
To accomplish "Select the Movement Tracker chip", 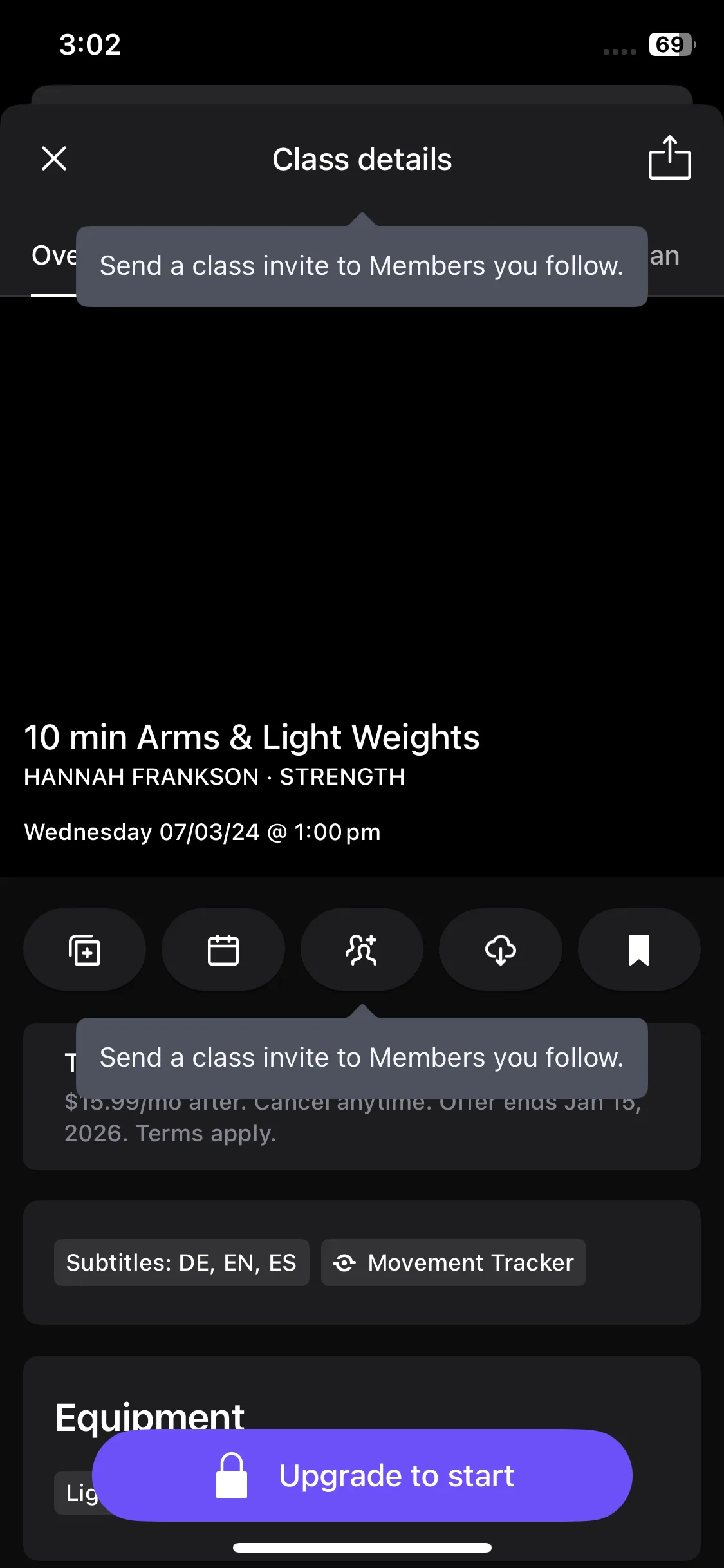I will (454, 1262).
